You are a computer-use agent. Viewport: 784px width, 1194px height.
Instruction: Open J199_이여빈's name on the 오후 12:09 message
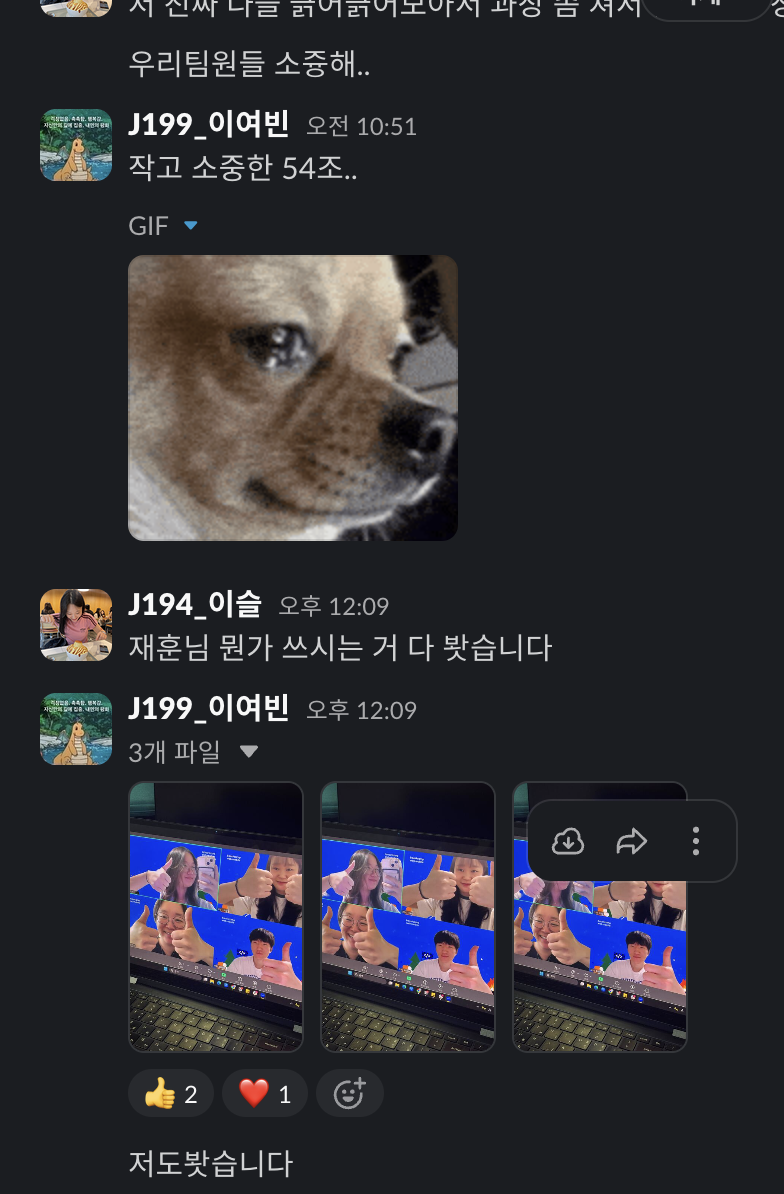point(209,709)
